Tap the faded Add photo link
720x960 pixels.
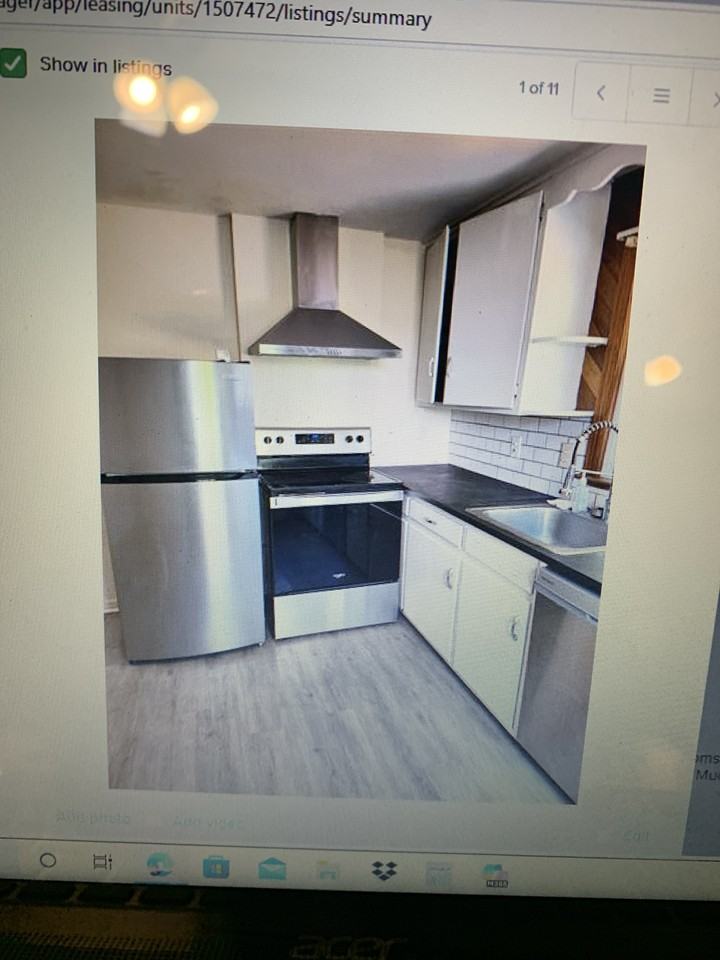[x=93, y=818]
